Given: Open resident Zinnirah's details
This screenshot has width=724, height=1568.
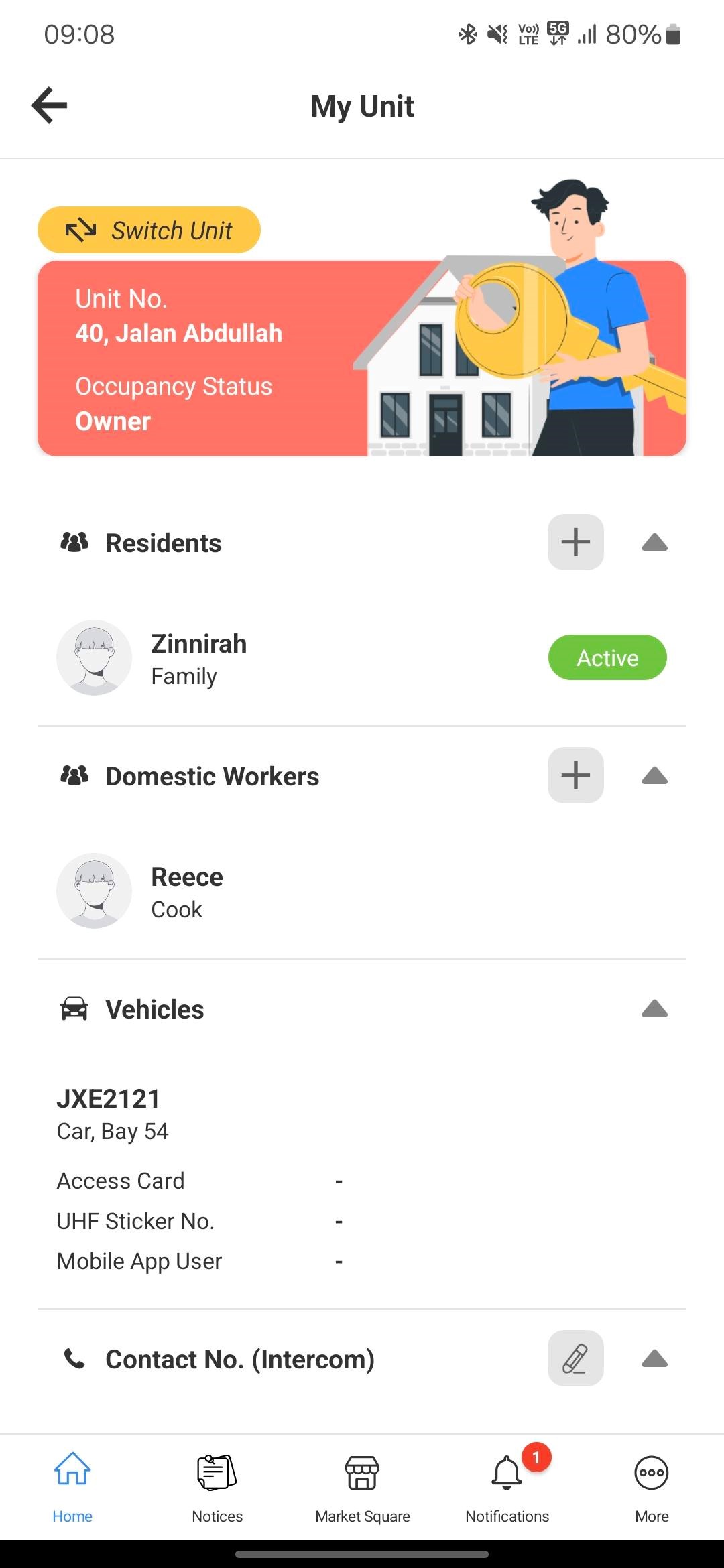Looking at the screenshot, I should (x=362, y=658).
